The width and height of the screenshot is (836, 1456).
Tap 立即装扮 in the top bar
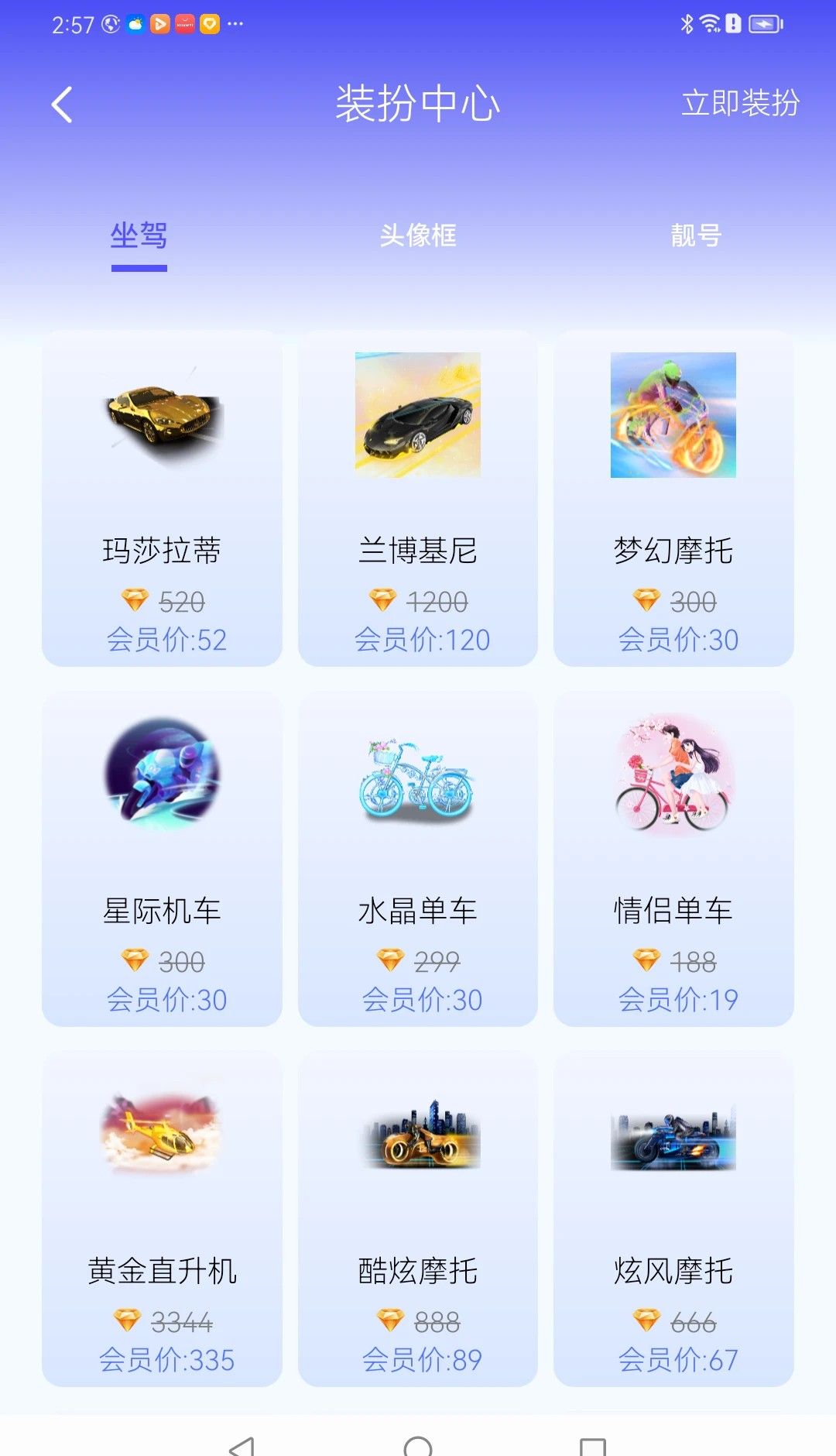point(740,103)
